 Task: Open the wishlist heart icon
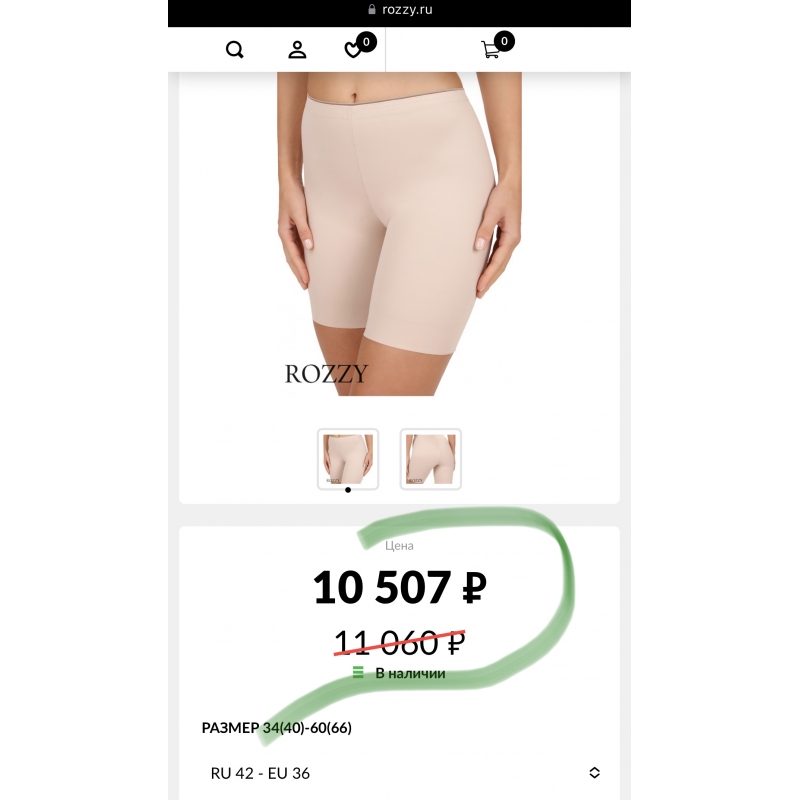[353, 50]
